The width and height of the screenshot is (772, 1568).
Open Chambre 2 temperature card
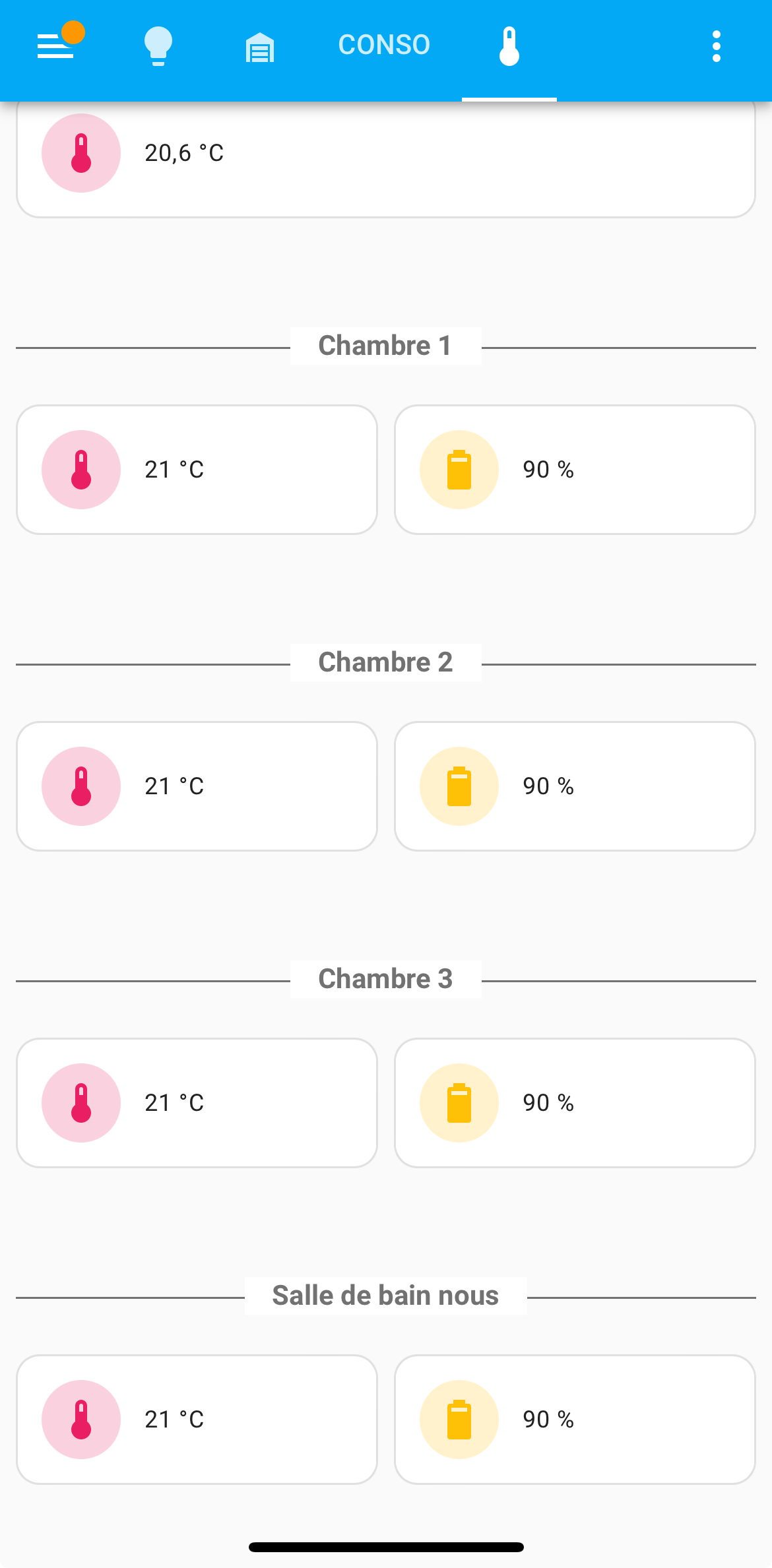click(197, 786)
